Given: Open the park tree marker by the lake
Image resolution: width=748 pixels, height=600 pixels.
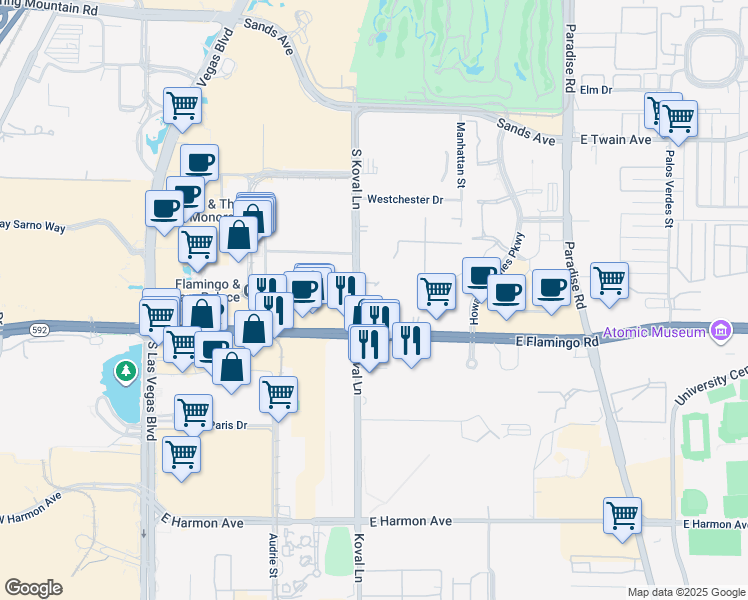Looking at the screenshot, I should [125, 373].
